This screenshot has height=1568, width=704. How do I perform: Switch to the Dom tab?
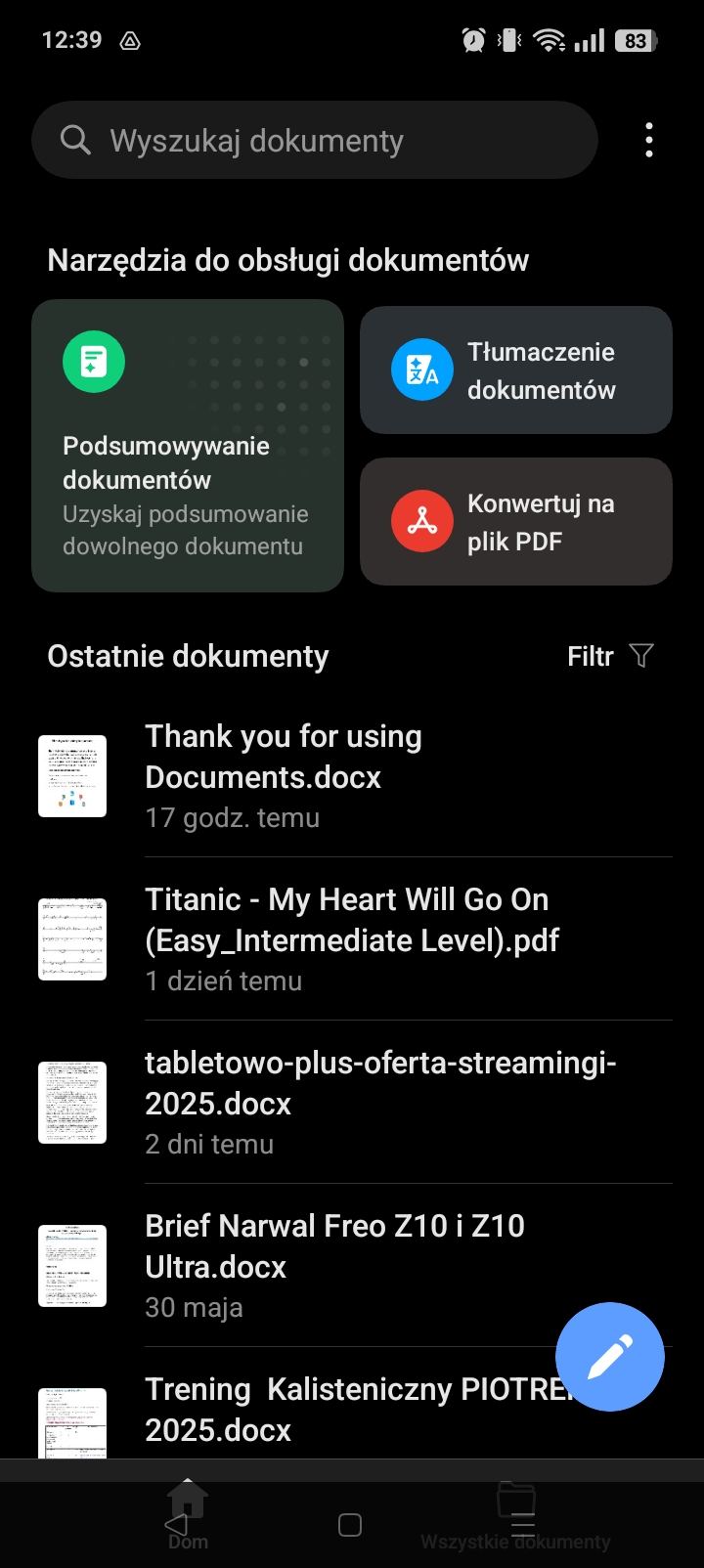click(188, 1515)
